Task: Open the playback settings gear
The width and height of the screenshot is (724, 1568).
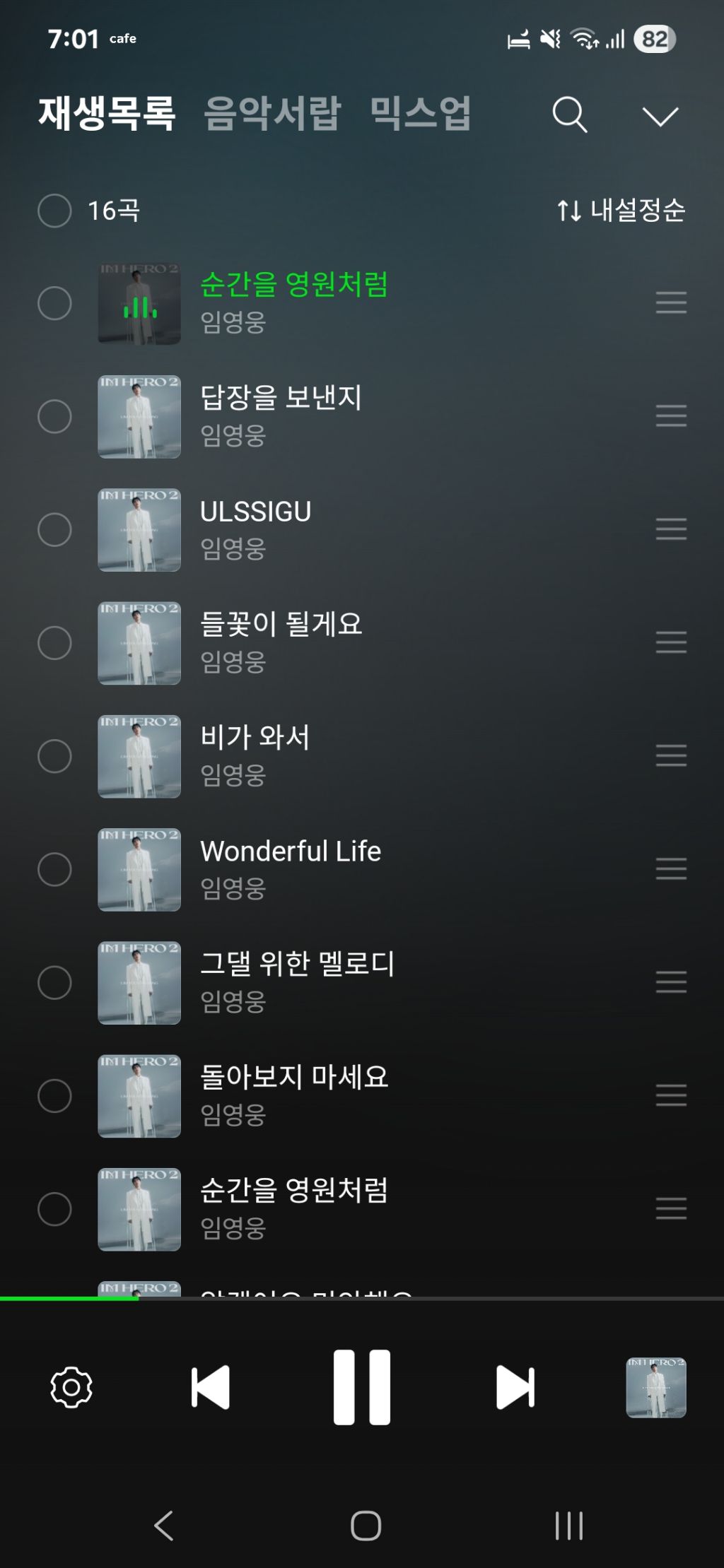Action: pos(71,1387)
